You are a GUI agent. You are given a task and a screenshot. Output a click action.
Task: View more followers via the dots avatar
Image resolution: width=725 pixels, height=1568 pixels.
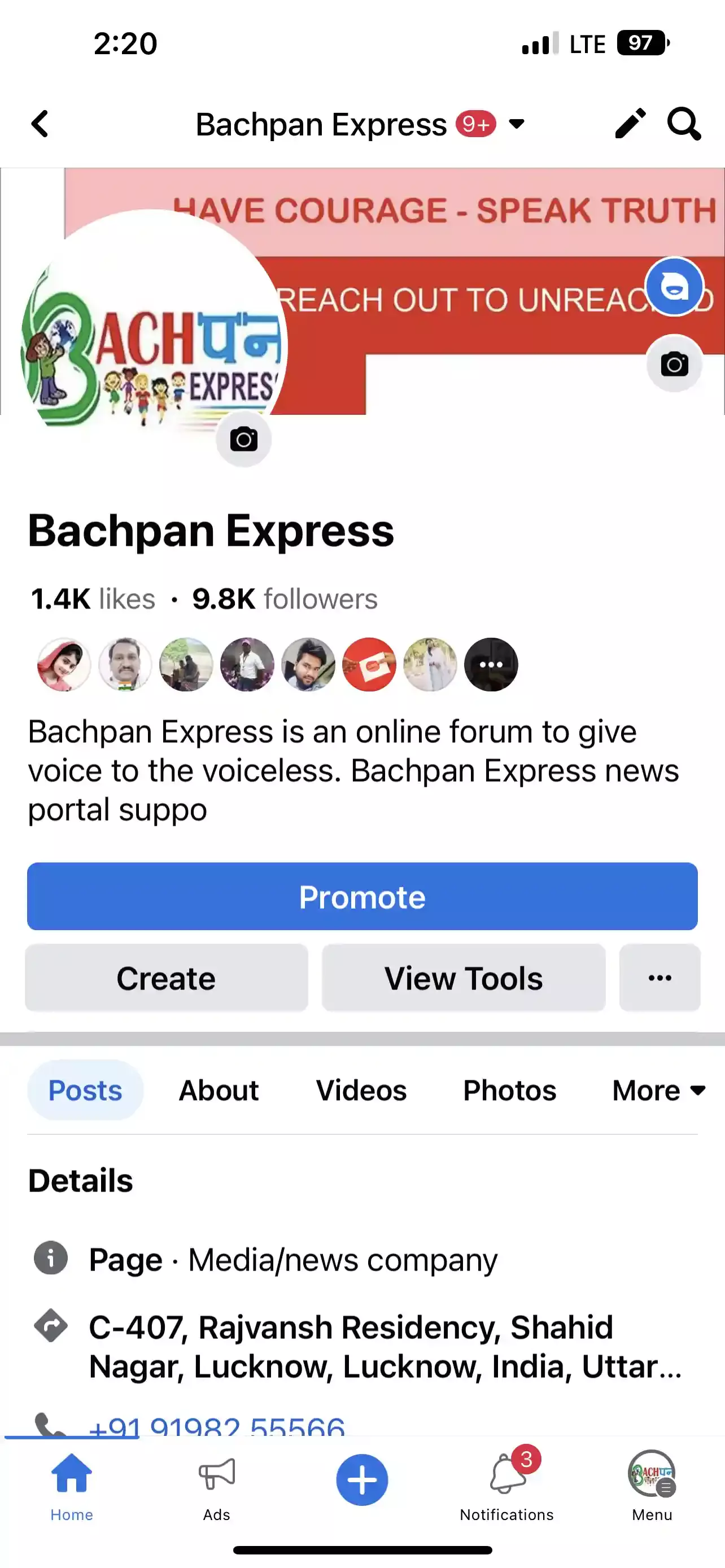pos(491,664)
